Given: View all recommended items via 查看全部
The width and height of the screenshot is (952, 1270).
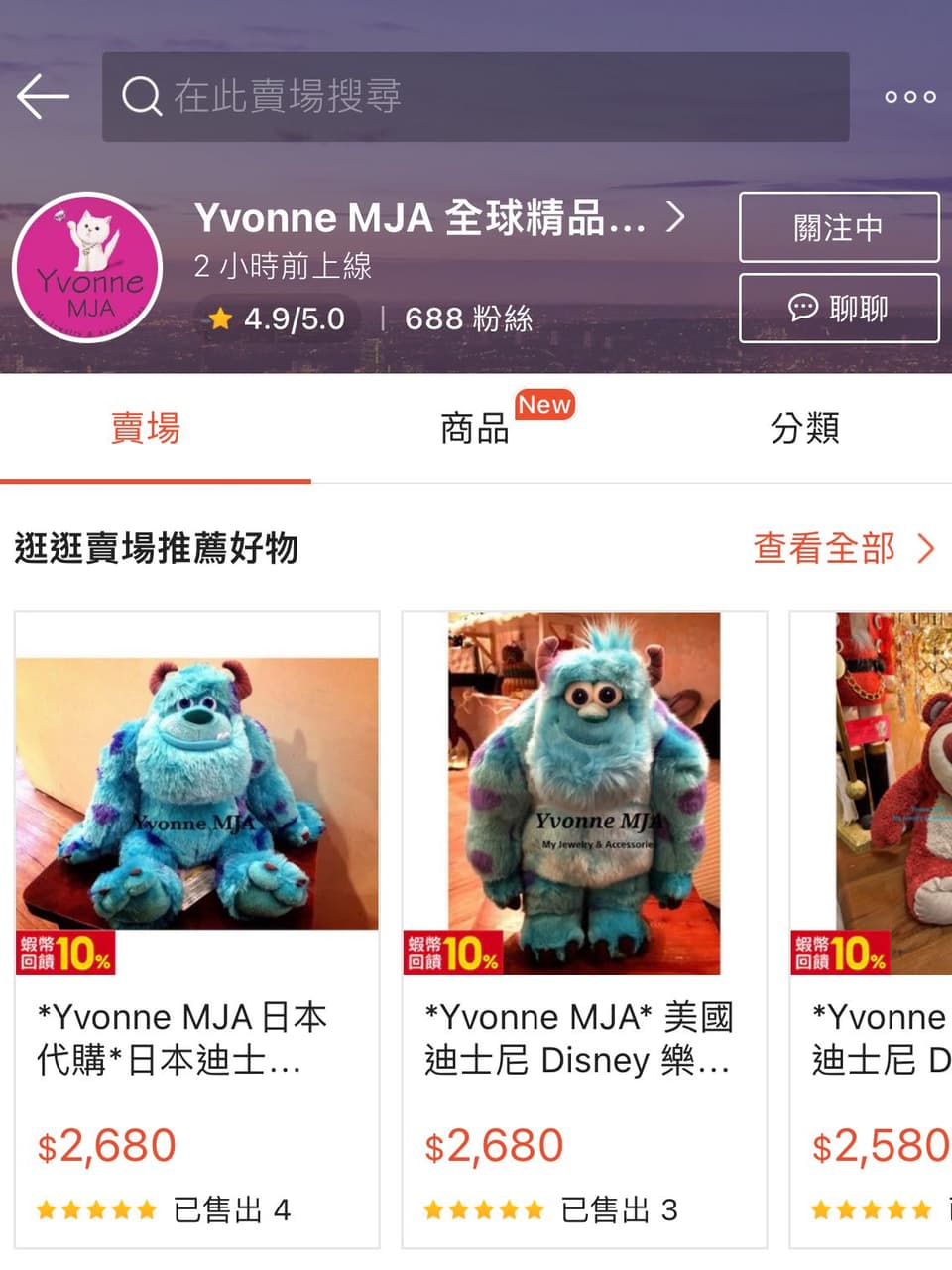Looking at the screenshot, I should (x=843, y=548).
